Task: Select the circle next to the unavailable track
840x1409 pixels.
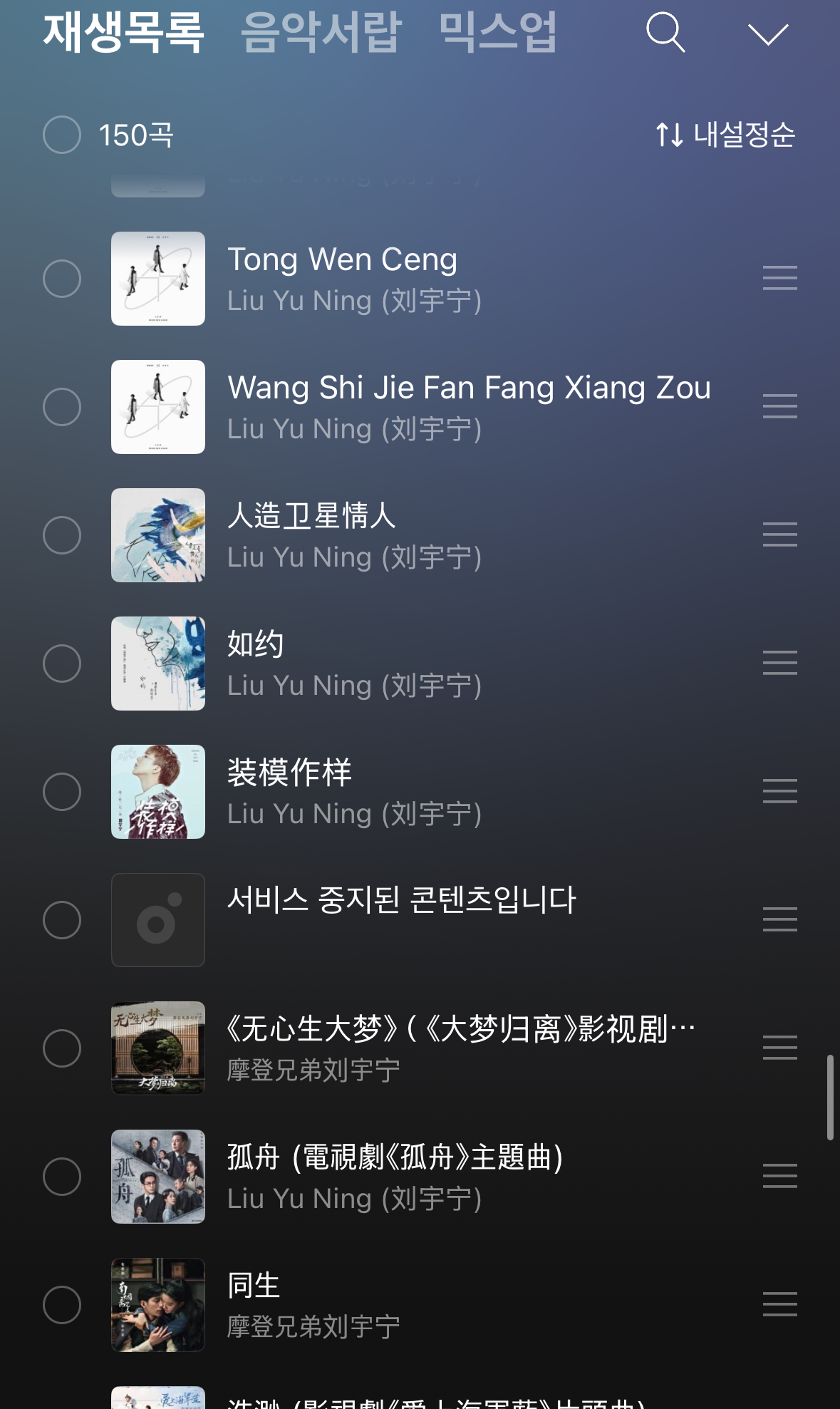Action: click(x=63, y=920)
